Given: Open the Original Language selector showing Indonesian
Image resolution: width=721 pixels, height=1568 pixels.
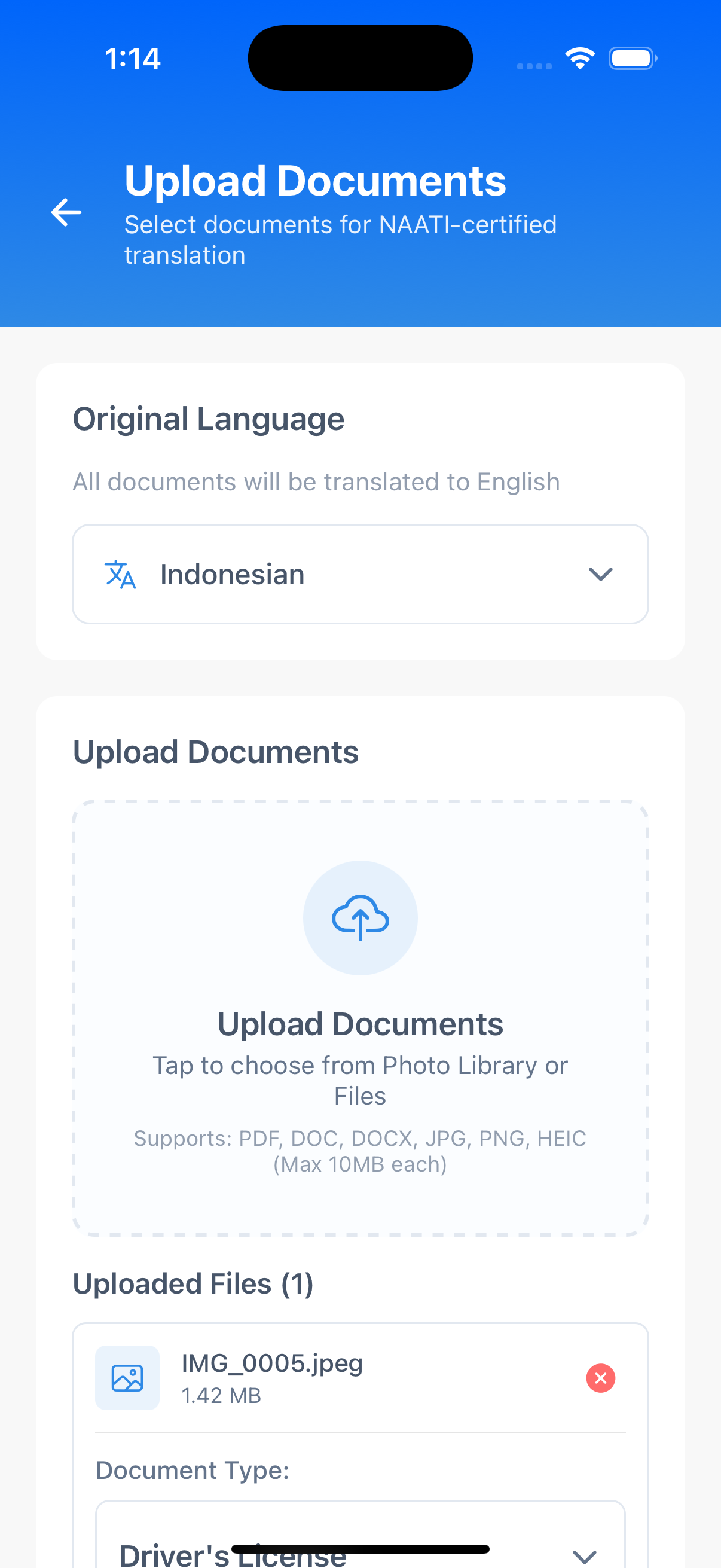Looking at the screenshot, I should [360, 573].
